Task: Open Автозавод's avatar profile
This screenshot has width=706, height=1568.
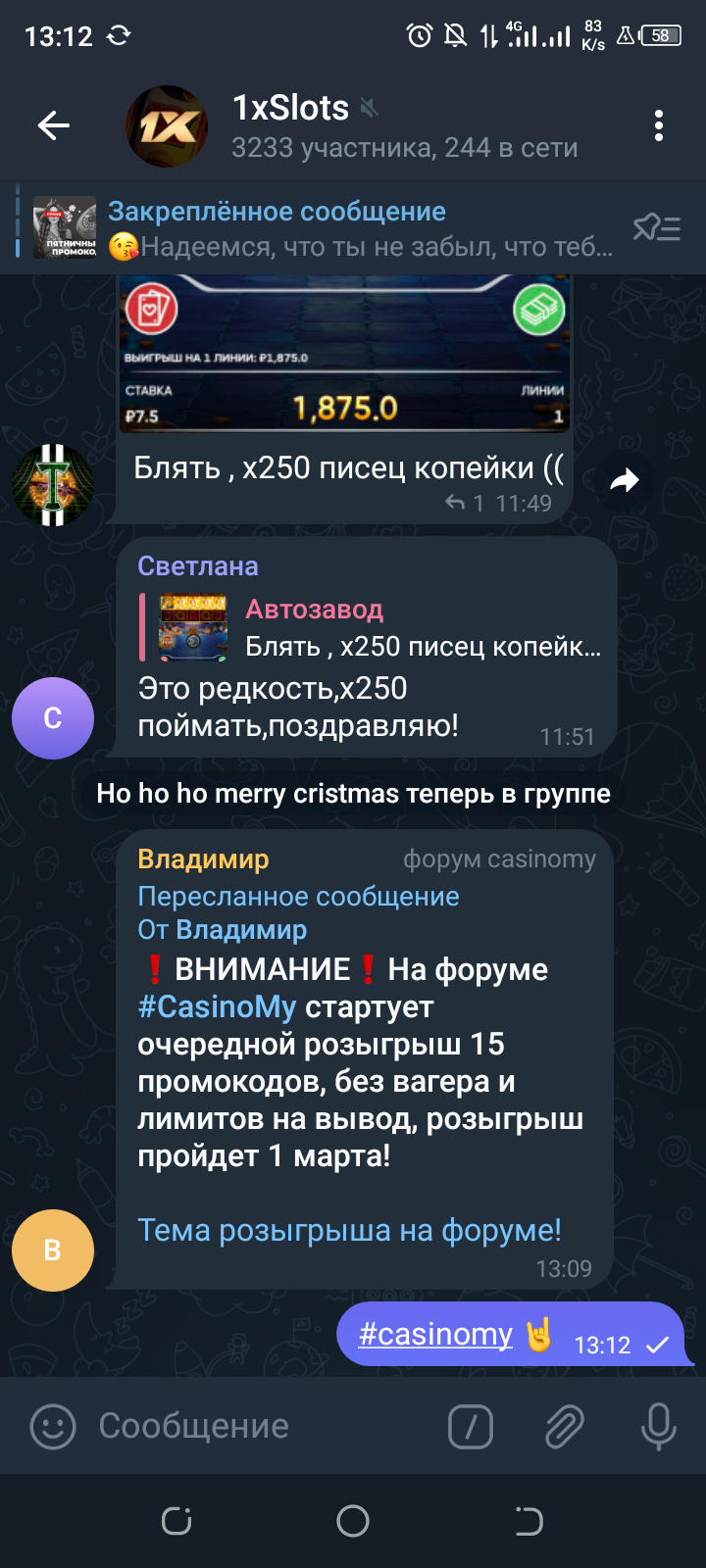Action: 53,485
